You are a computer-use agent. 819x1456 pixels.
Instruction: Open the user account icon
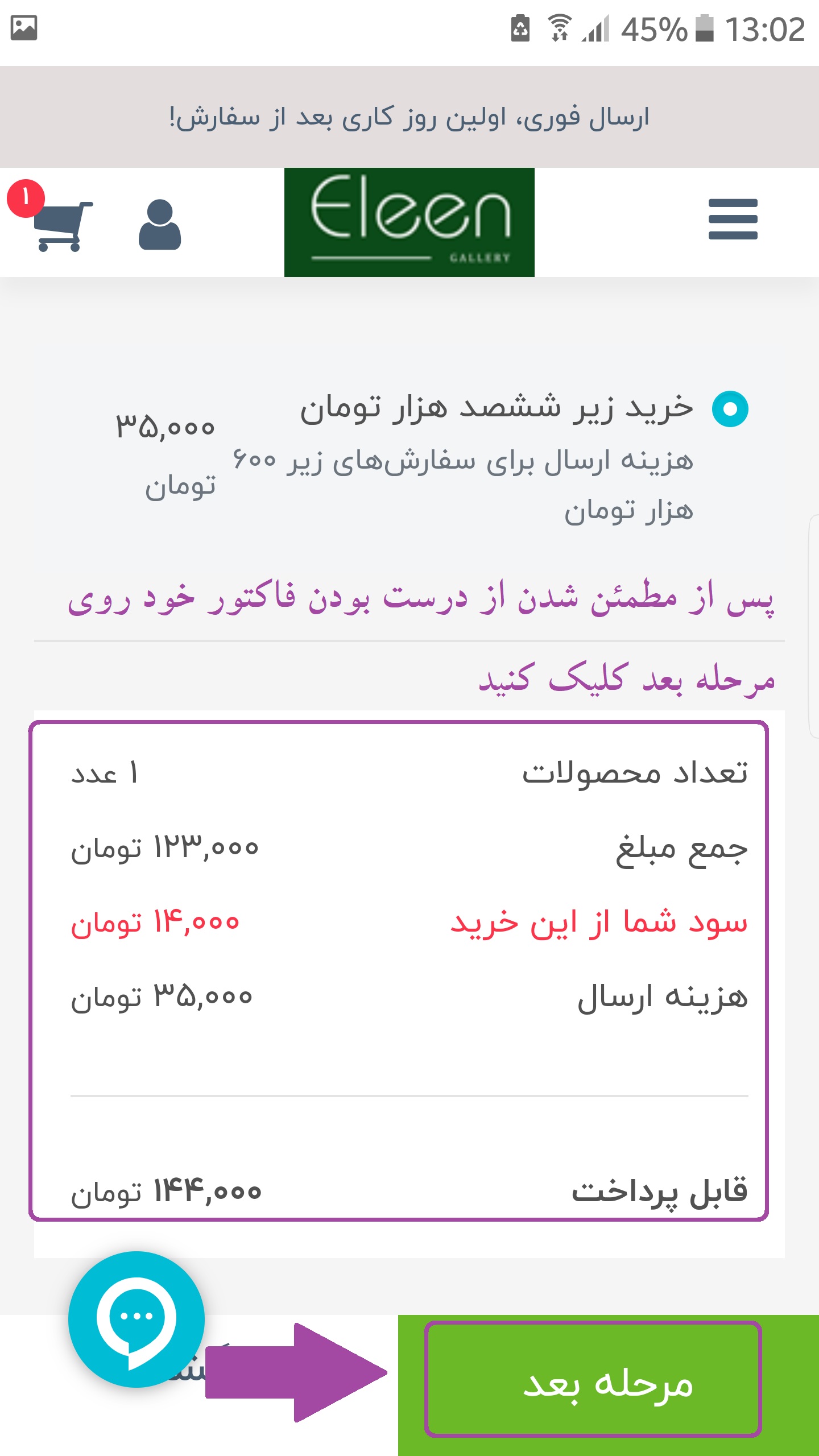[x=160, y=225]
